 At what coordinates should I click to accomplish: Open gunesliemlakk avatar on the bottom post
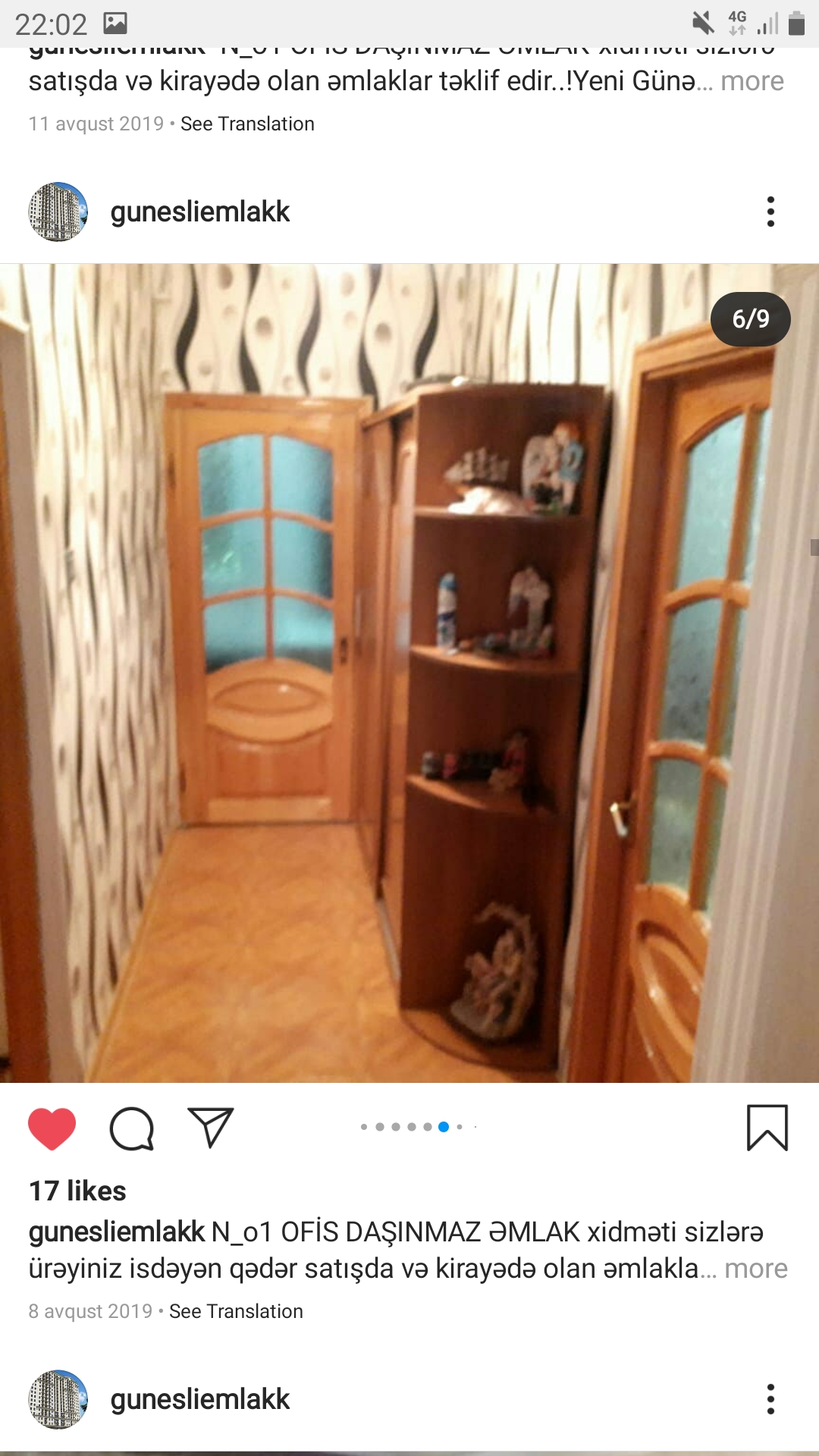pyautogui.click(x=58, y=1399)
